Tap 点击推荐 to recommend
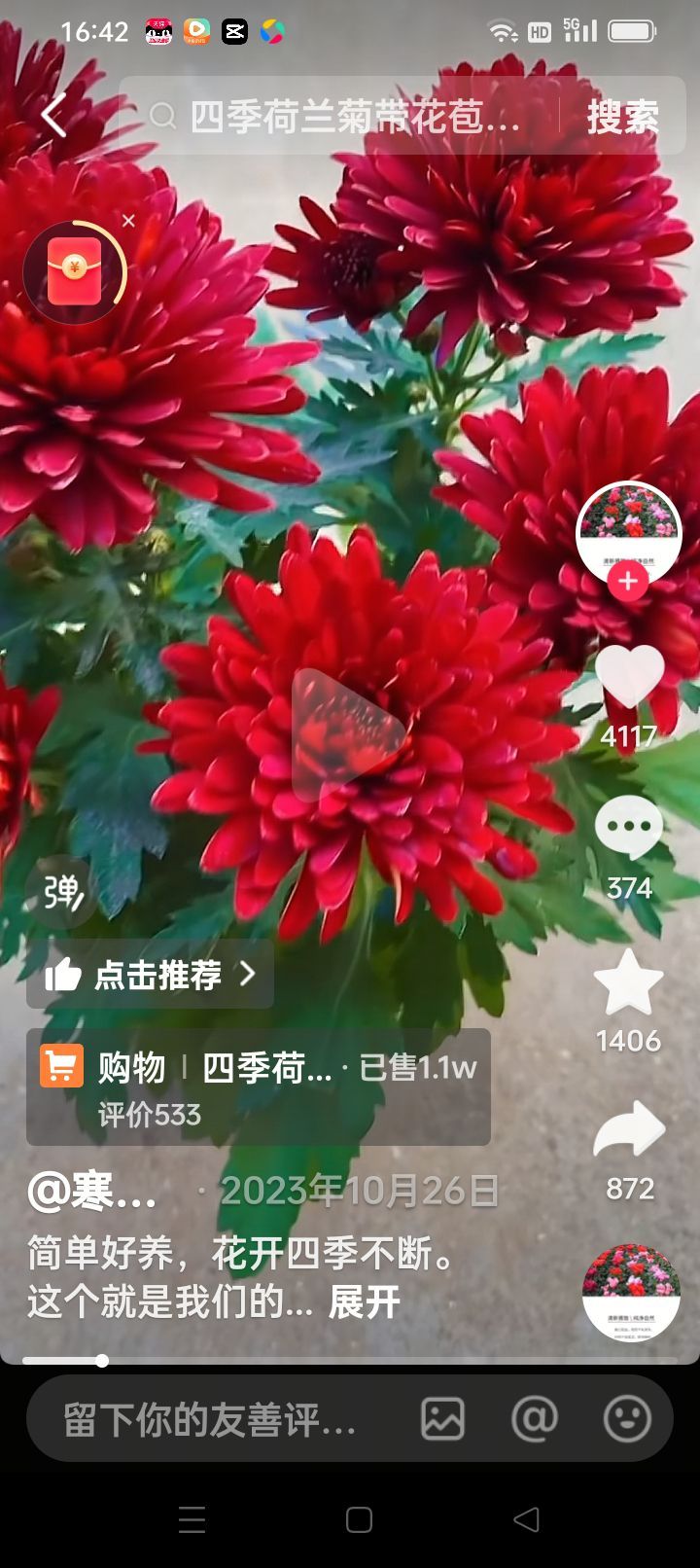The height and width of the screenshot is (1568, 700). (150, 974)
